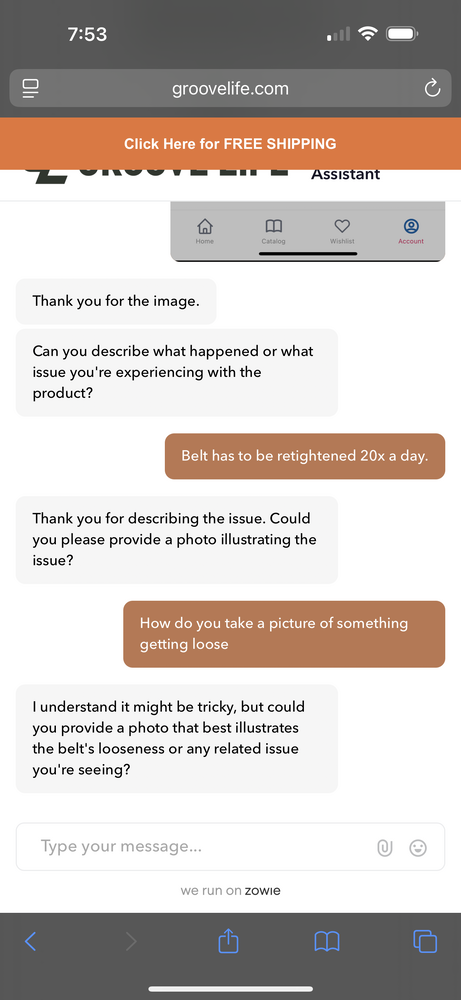Open the uploaded screenshot image in chat
Viewport: 461px width, 1000px height.
(x=307, y=231)
